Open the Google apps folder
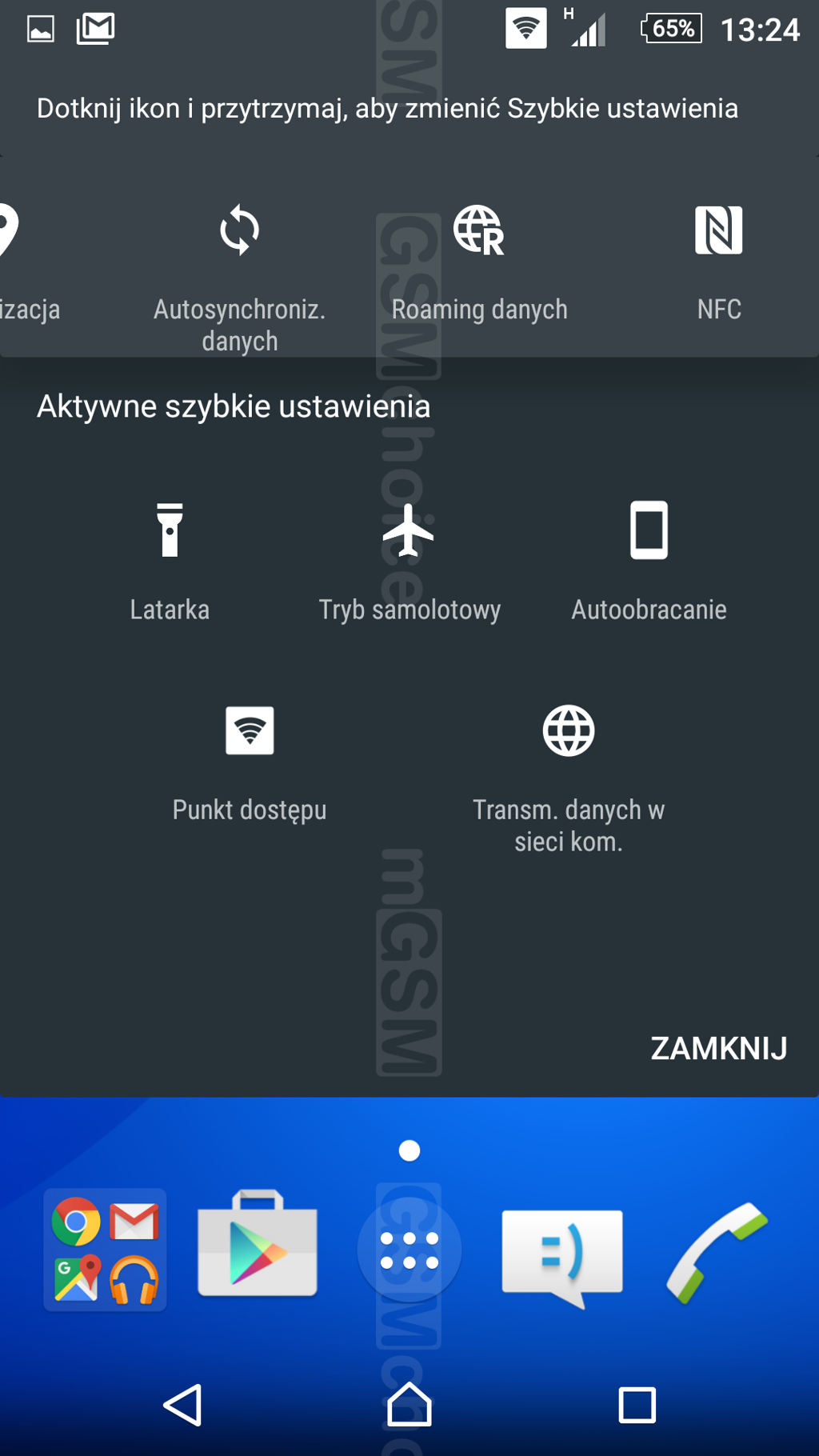This screenshot has height=1456, width=819. pyautogui.click(x=105, y=1250)
